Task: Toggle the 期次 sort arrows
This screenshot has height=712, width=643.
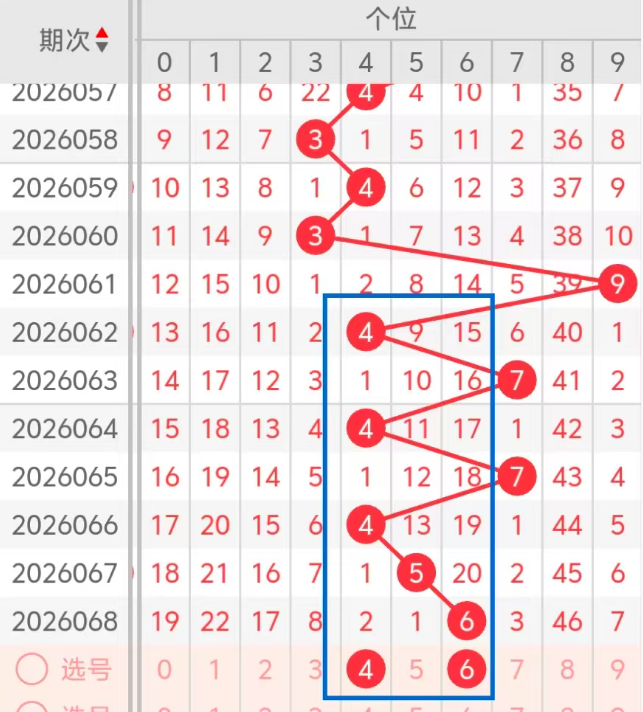Action: tap(102, 41)
